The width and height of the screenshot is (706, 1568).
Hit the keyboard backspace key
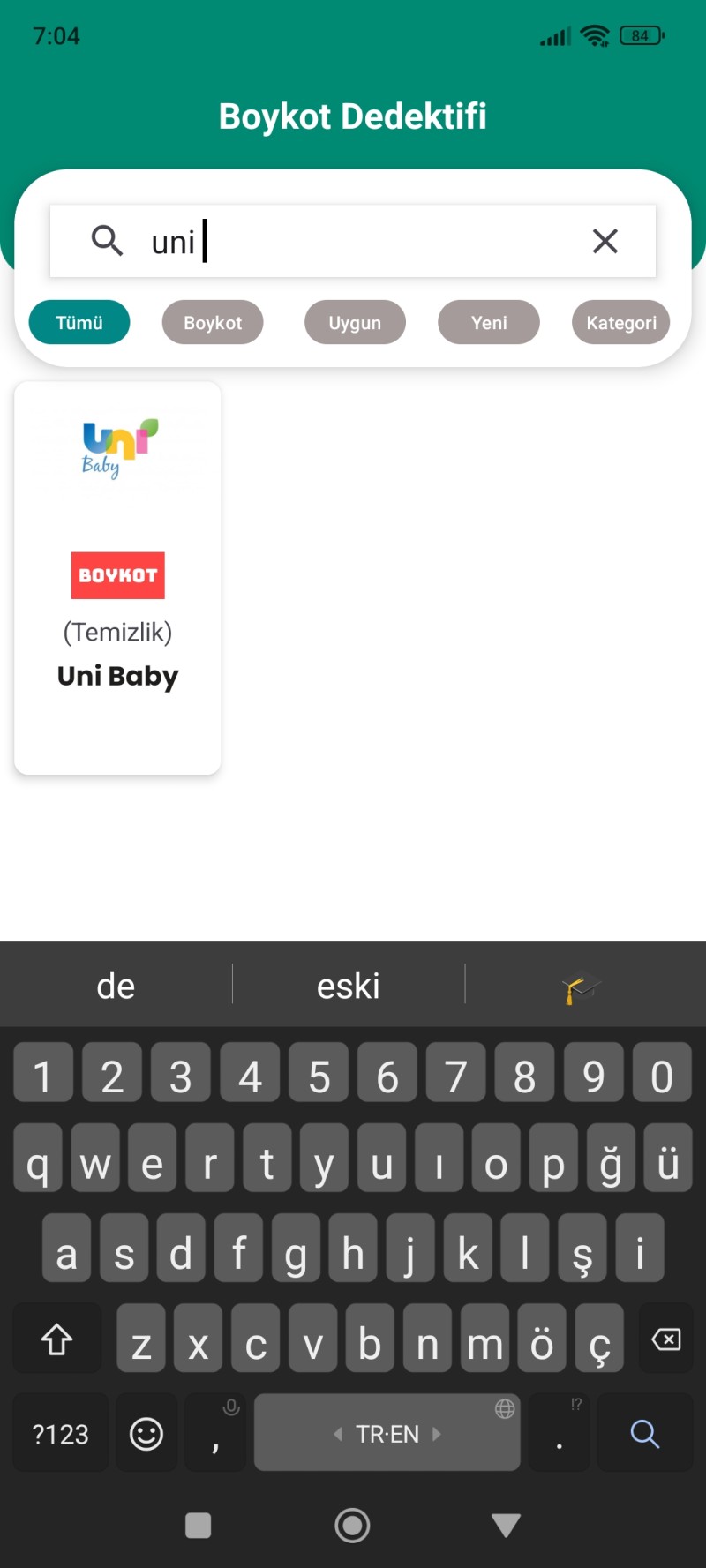point(665,1340)
